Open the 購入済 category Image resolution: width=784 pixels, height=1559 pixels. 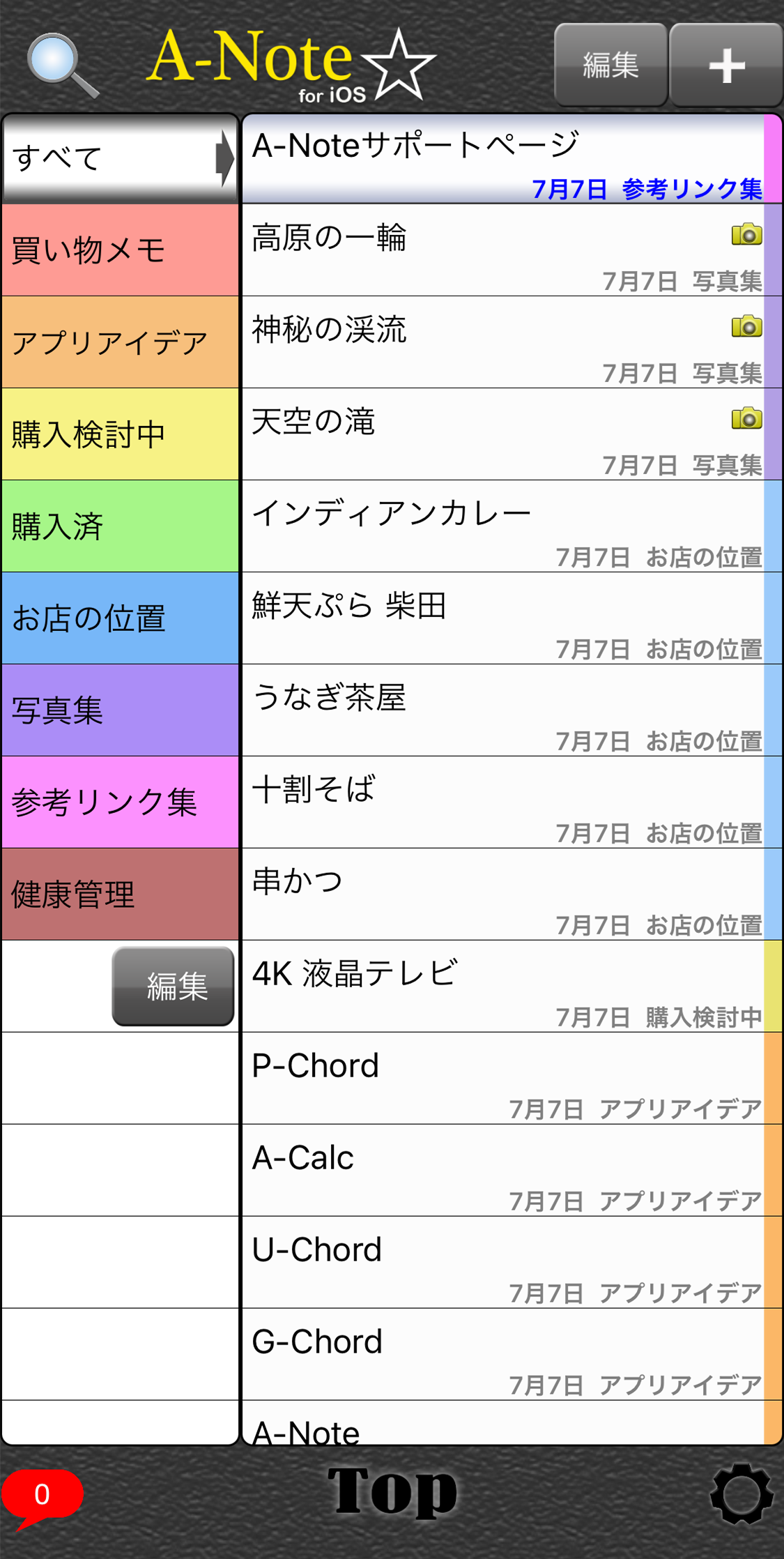(120, 526)
